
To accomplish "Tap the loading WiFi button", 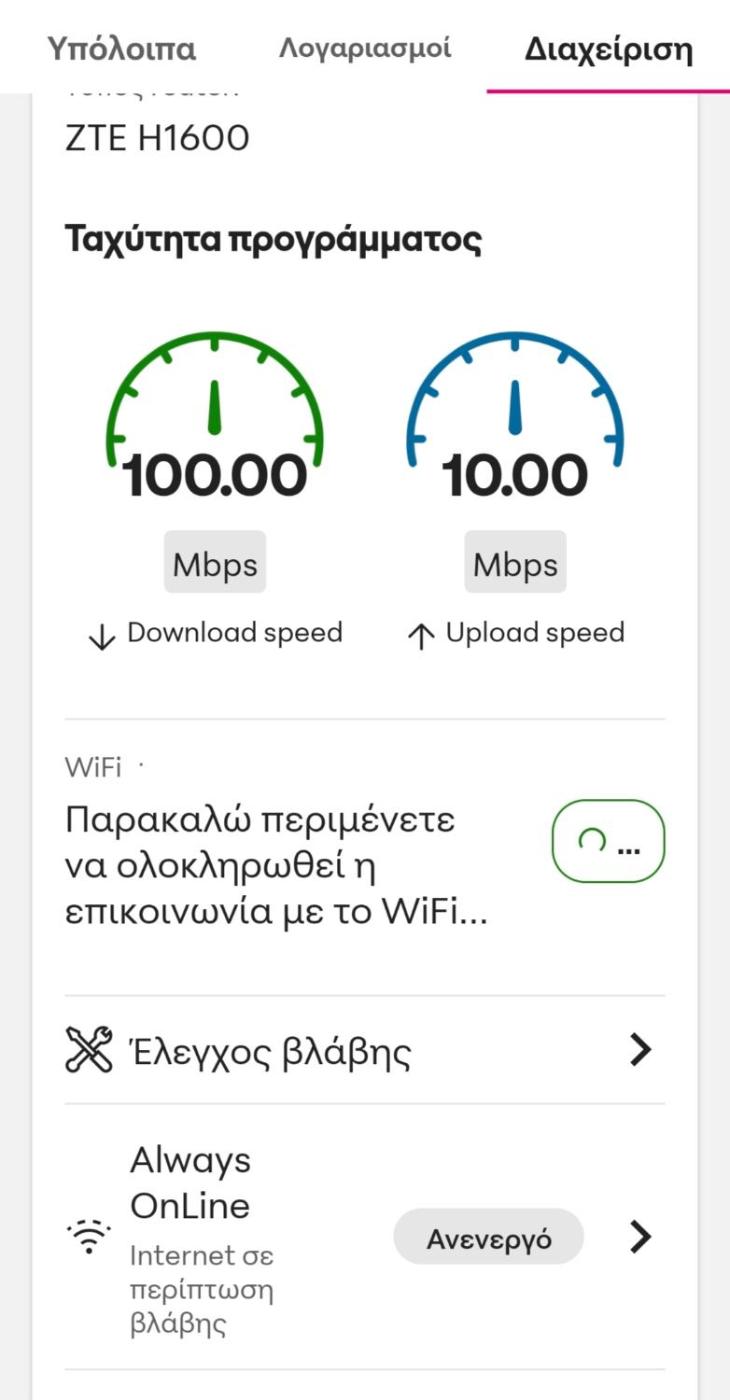I will (x=608, y=841).
